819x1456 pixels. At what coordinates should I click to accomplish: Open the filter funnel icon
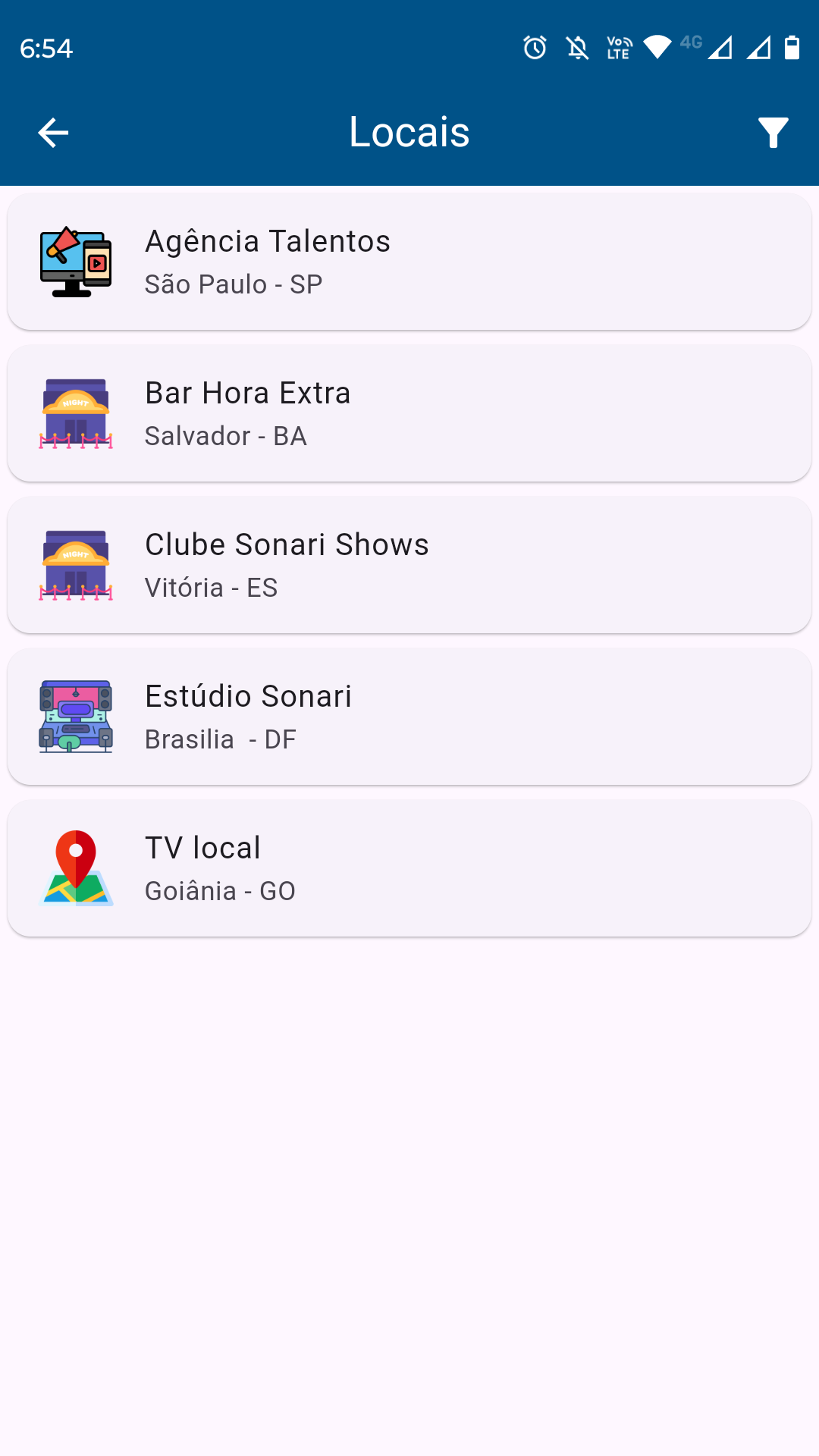click(x=773, y=133)
